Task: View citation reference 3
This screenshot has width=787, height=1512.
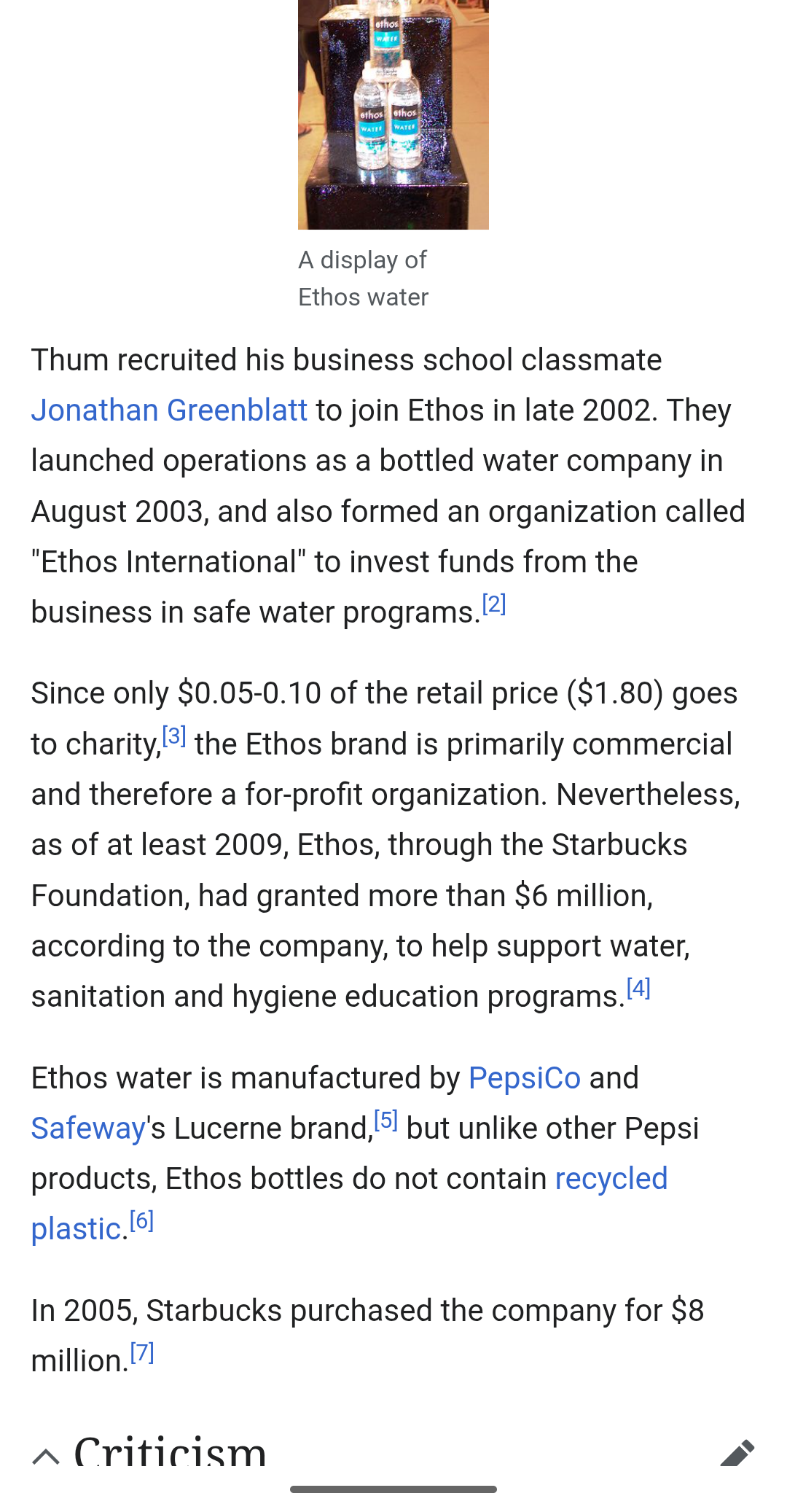Action: point(174,736)
